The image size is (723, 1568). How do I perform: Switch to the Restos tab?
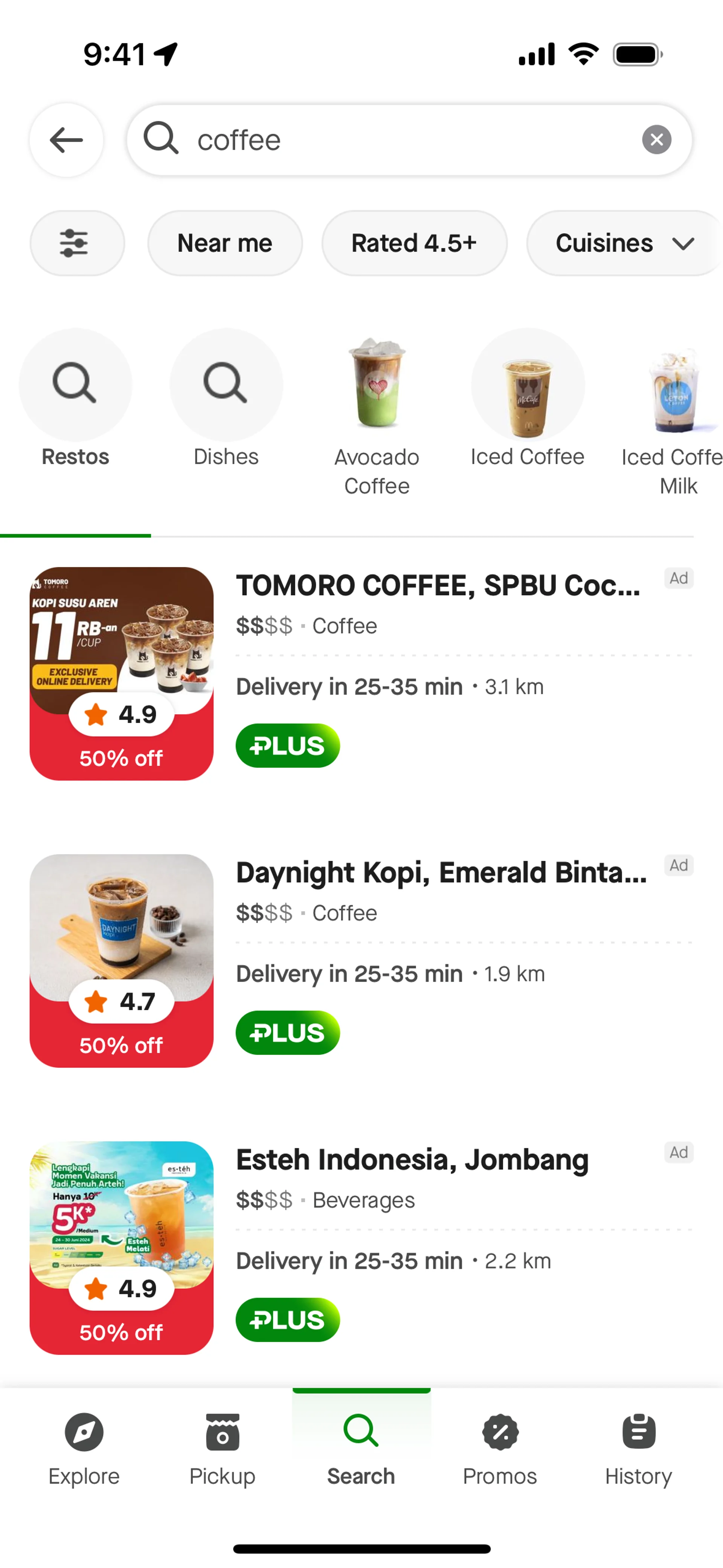75,402
